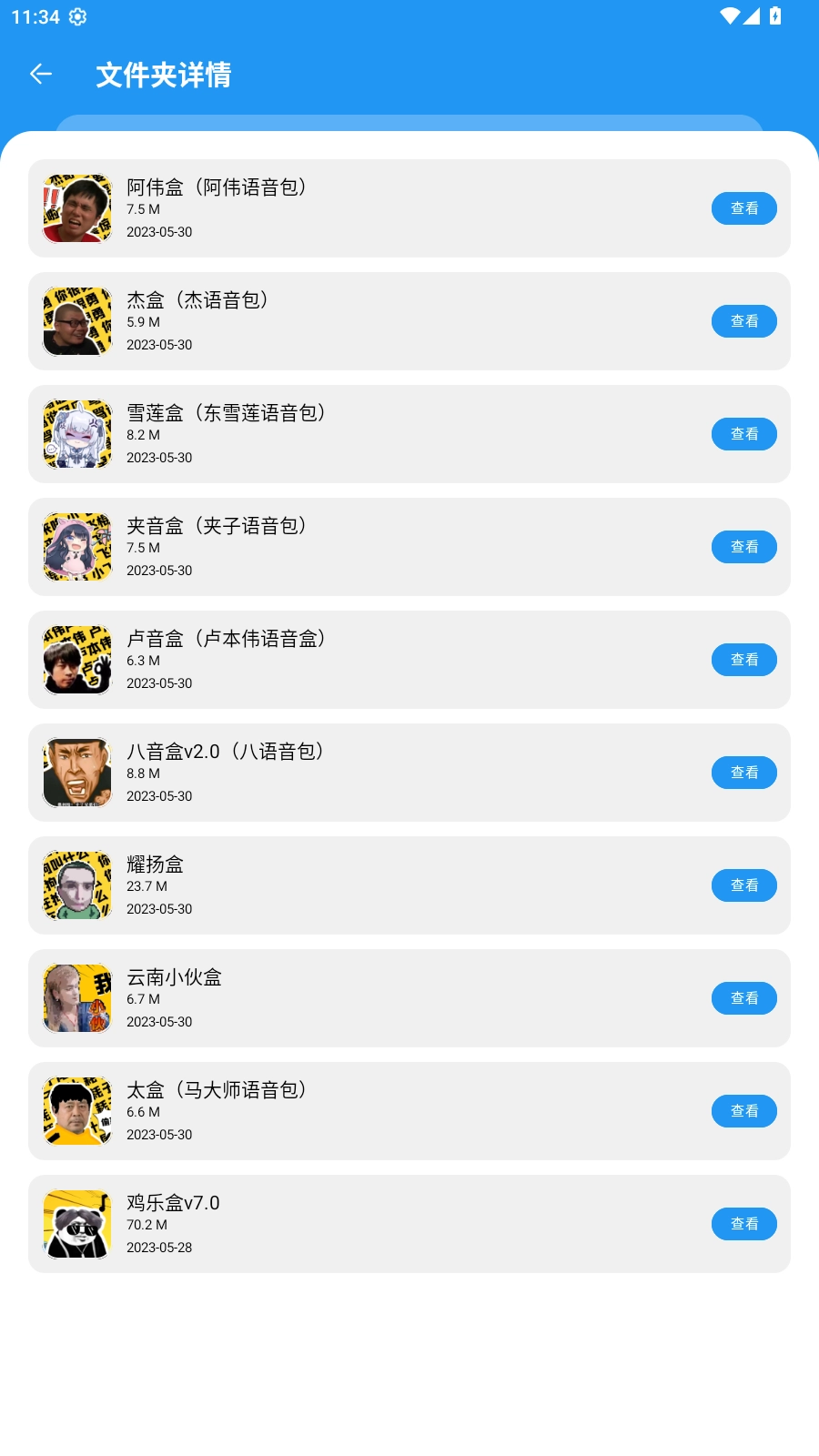Screen dimensions: 819x1456
Task: Click 查看 for 阿伟盒
Action: [744, 208]
